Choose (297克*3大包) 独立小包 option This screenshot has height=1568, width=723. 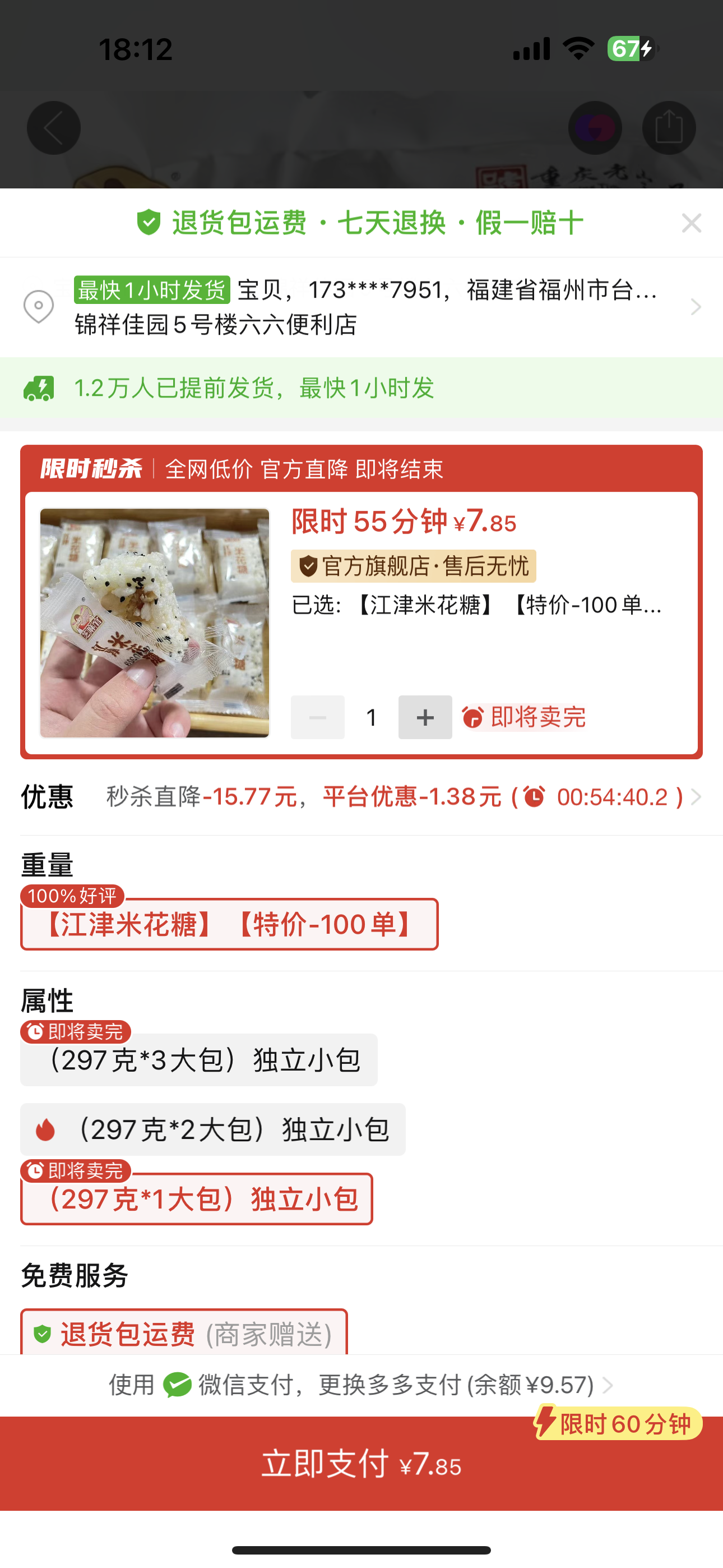click(x=199, y=1060)
